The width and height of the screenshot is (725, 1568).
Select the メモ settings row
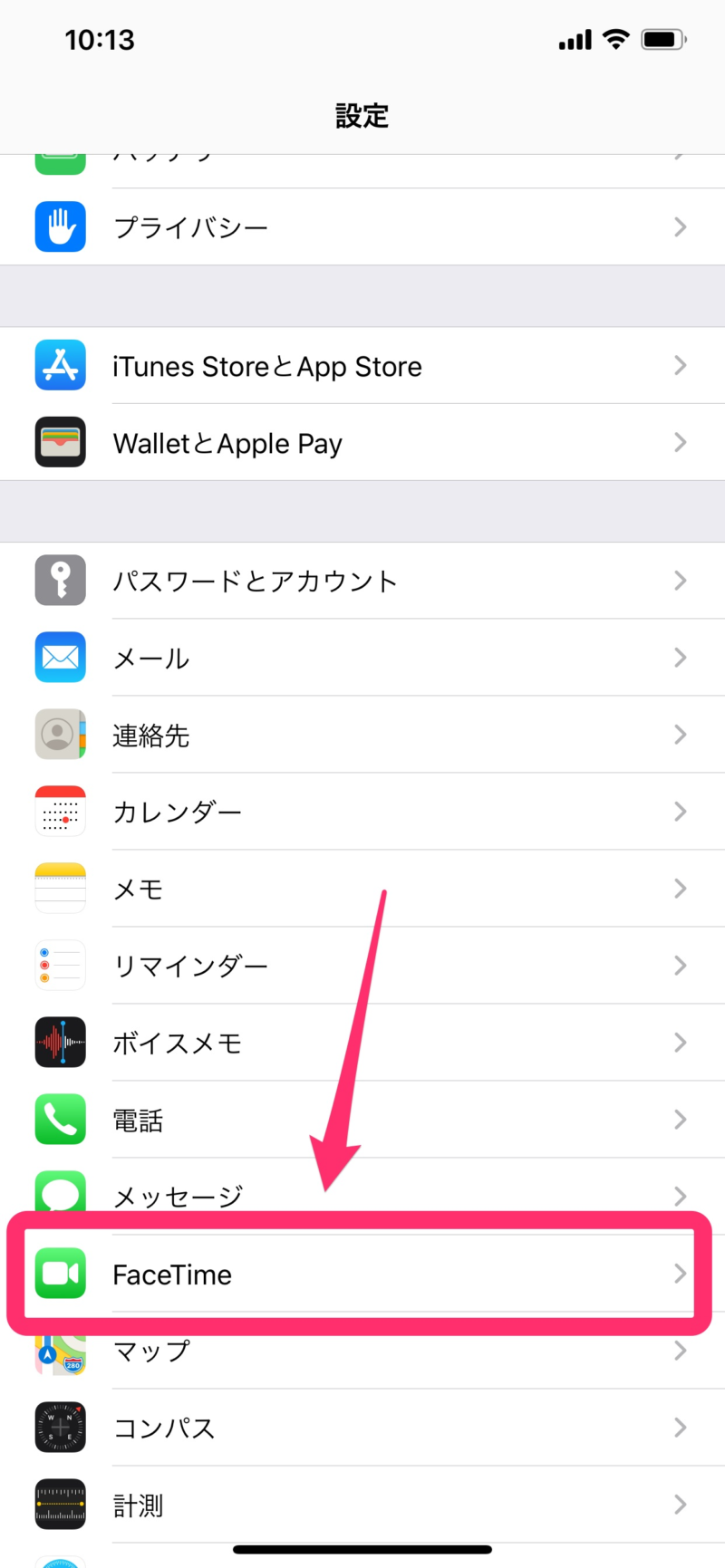[x=362, y=889]
